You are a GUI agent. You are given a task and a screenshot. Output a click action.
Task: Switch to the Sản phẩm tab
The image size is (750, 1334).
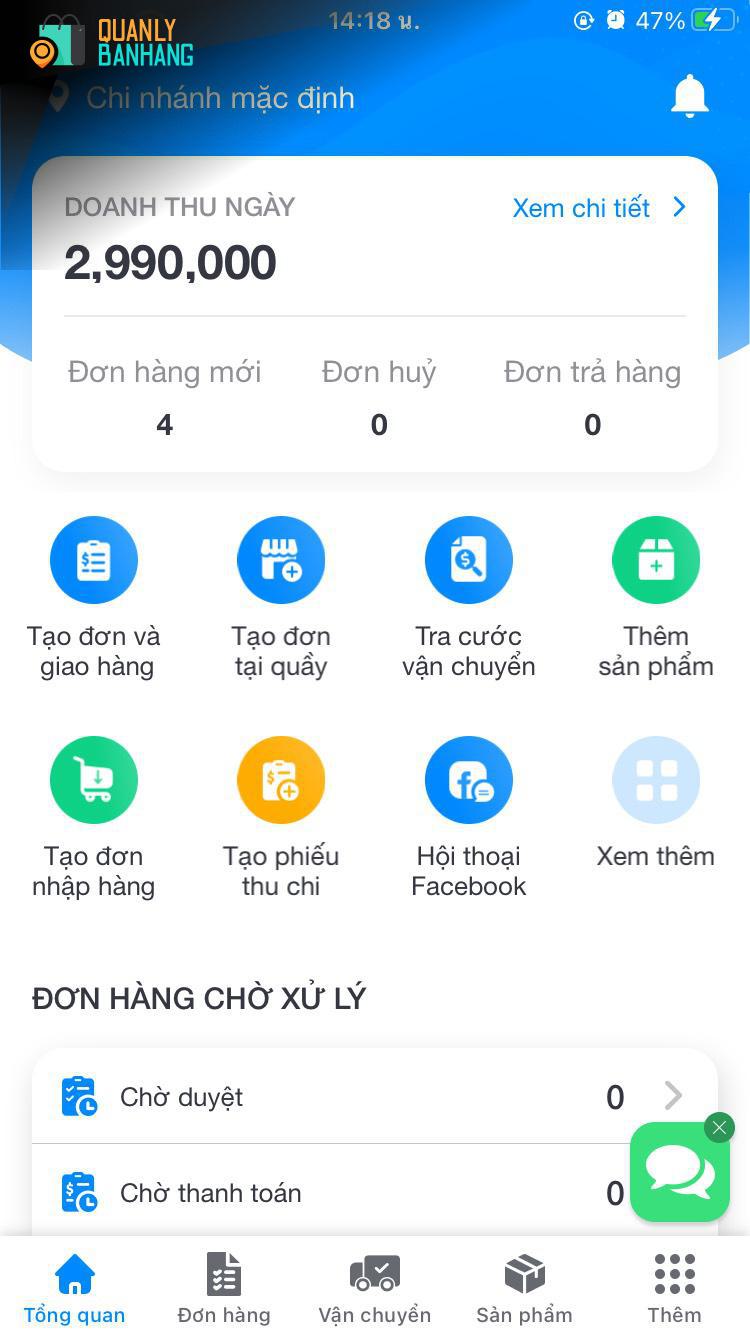pos(524,1287)
